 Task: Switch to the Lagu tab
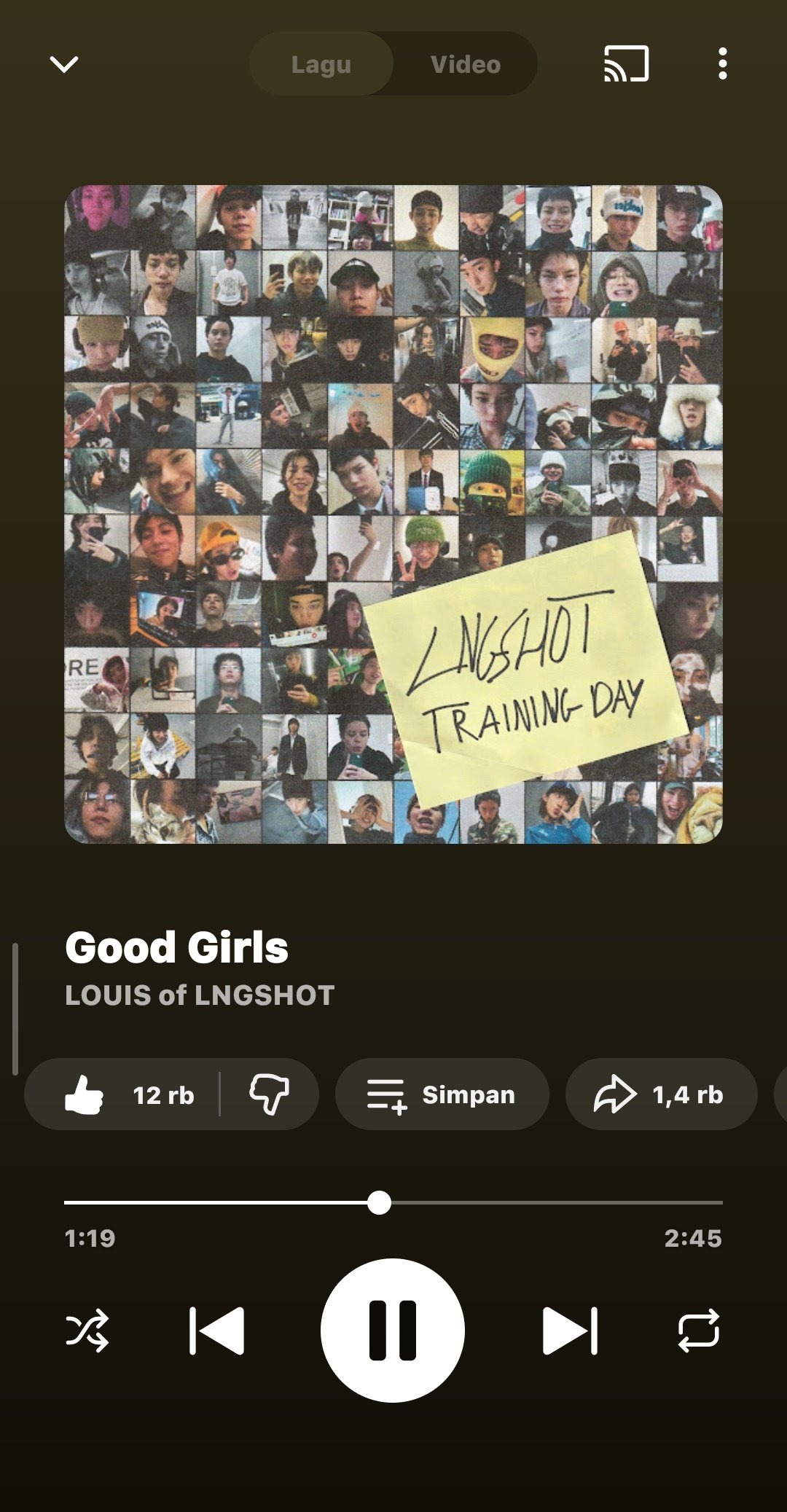pos(321,64)
